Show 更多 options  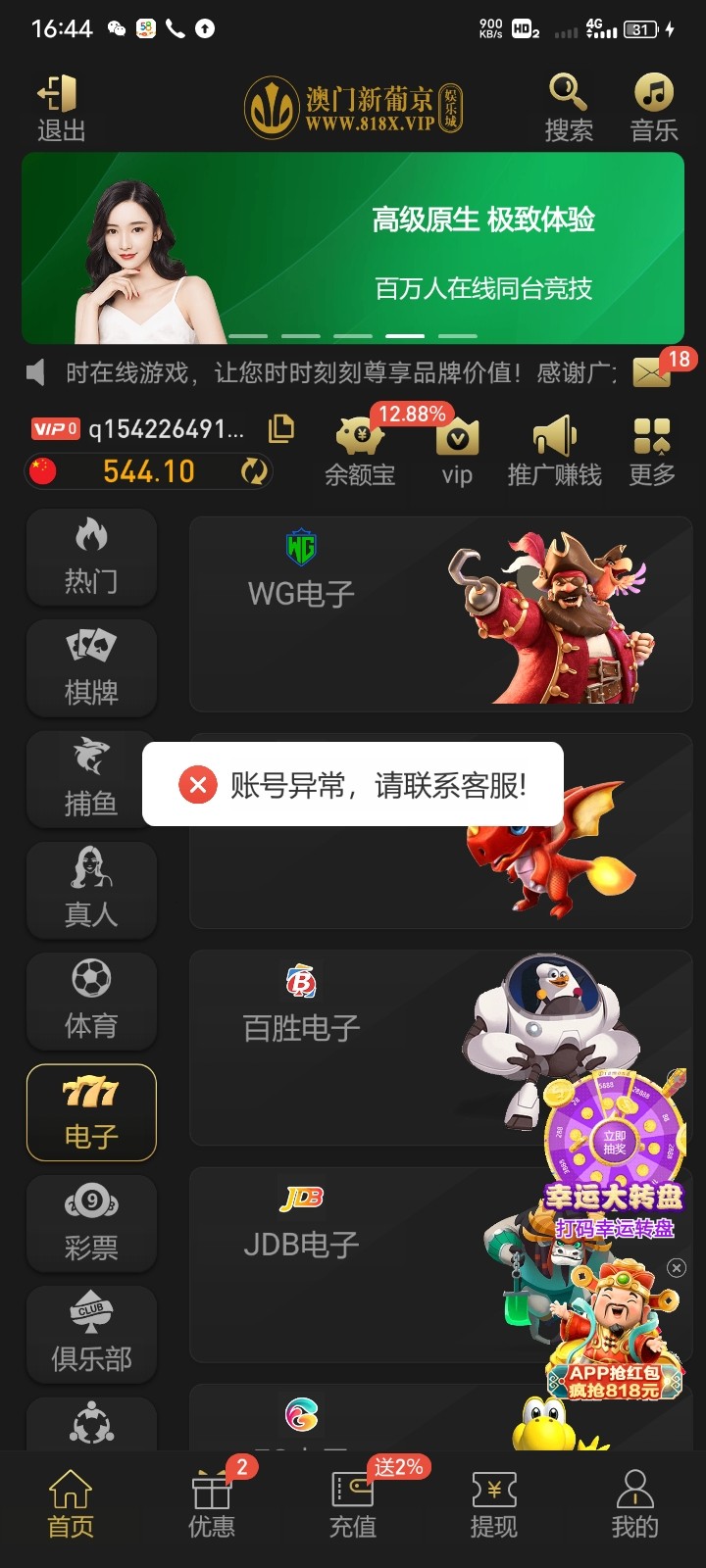click(652, 451)
